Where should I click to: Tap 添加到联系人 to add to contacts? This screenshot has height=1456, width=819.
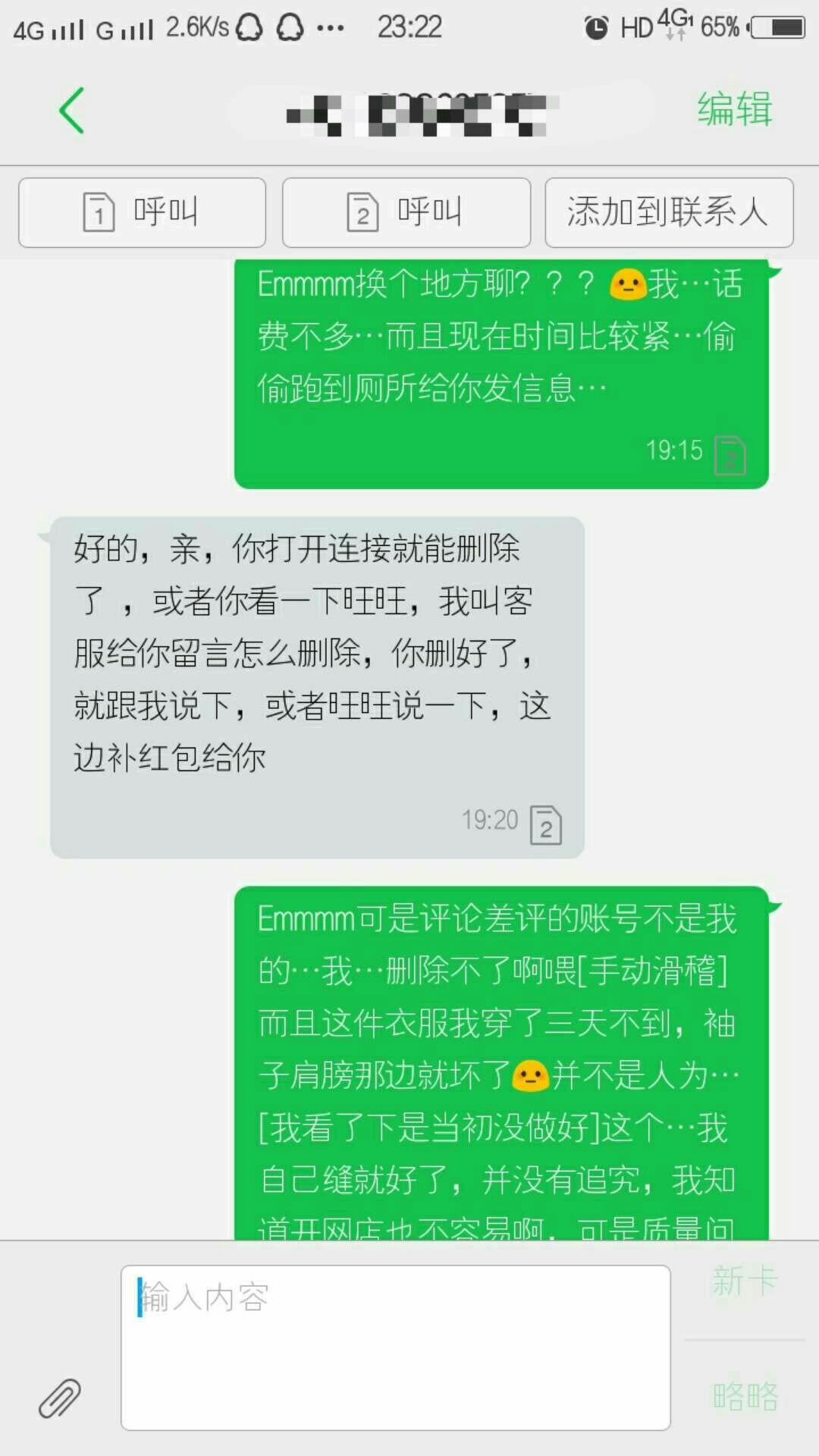pyautogui.click(x=669, y=212)
